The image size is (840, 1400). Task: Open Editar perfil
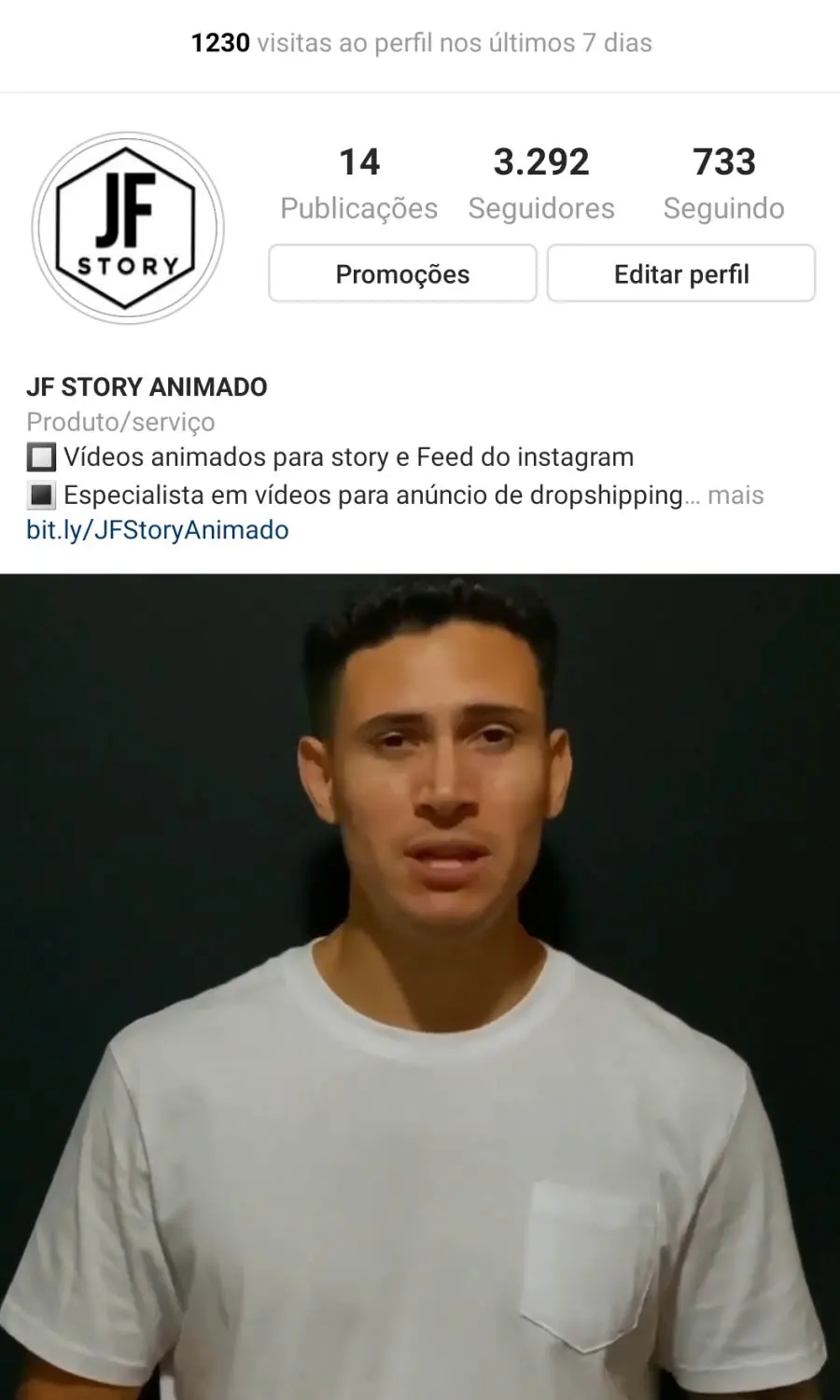pyautogui.click(x=680, y=273)
